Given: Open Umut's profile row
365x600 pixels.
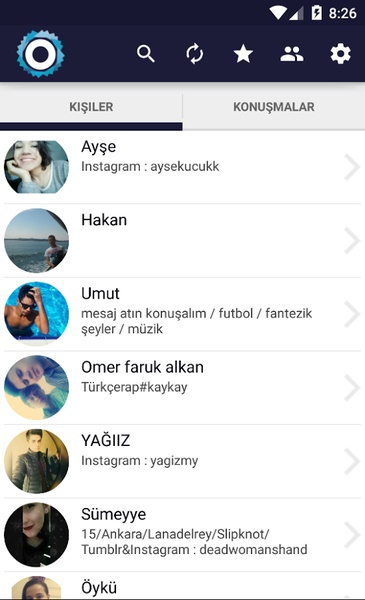Looking at the screenshot, I should point(182,314).
